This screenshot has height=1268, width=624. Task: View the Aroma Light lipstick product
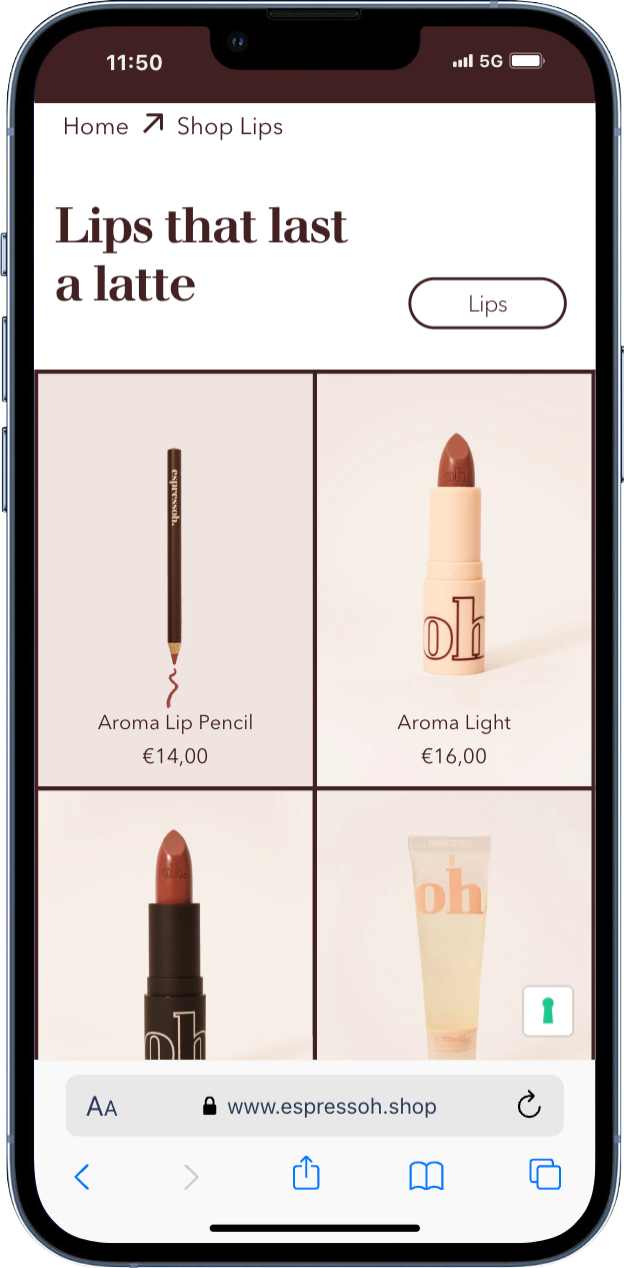pyautogui.click(x=455, y=580)
